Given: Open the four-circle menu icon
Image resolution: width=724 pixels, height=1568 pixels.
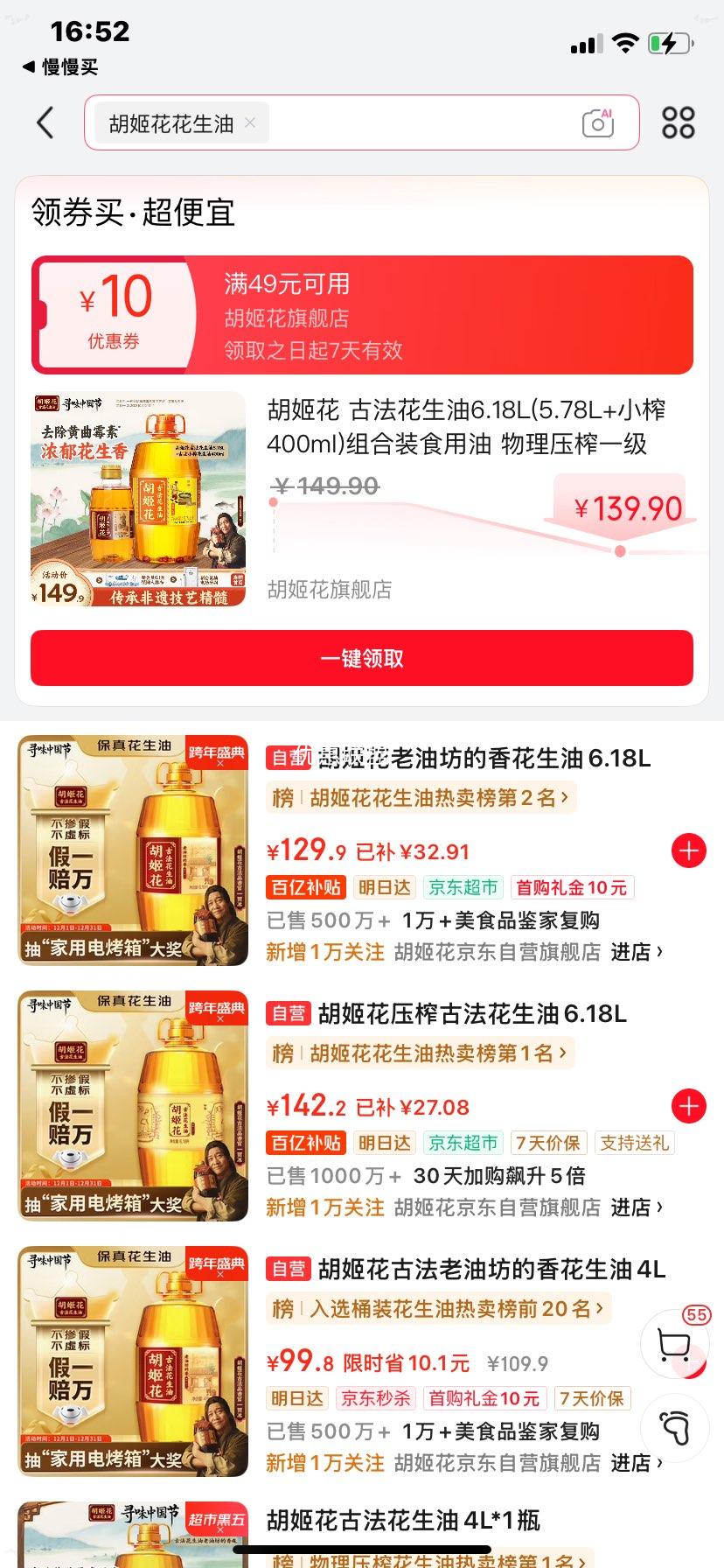Looking at the screenshot, I should 679,123.
